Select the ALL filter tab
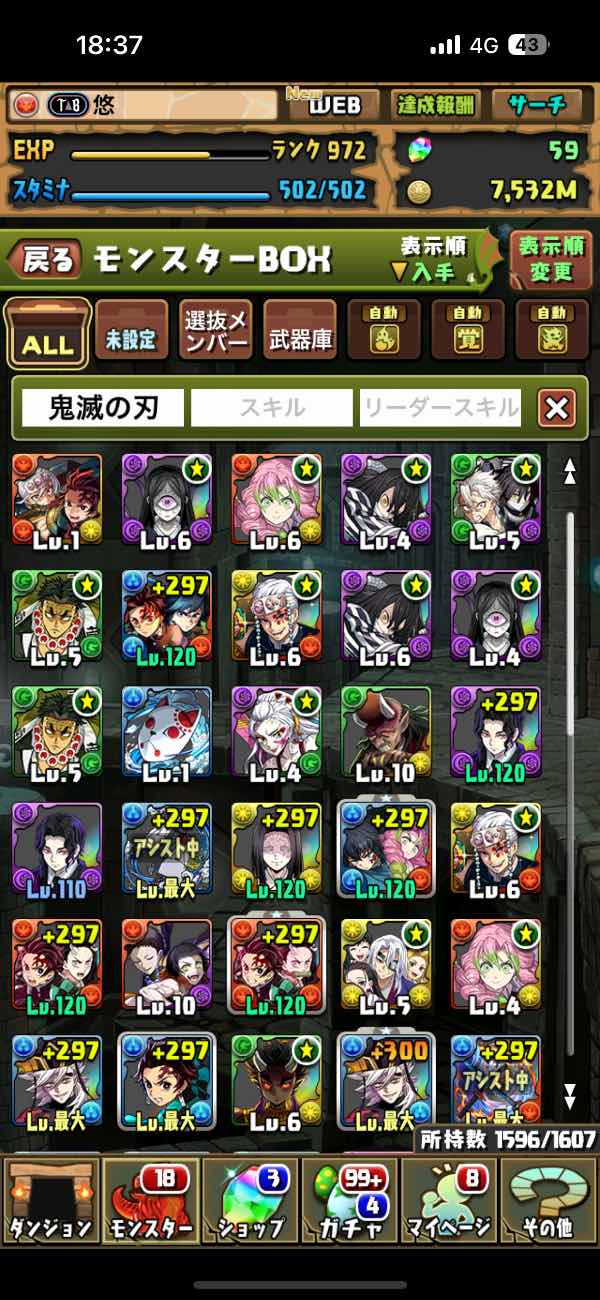Viewport: 600px width, 1300px height. 47,335
